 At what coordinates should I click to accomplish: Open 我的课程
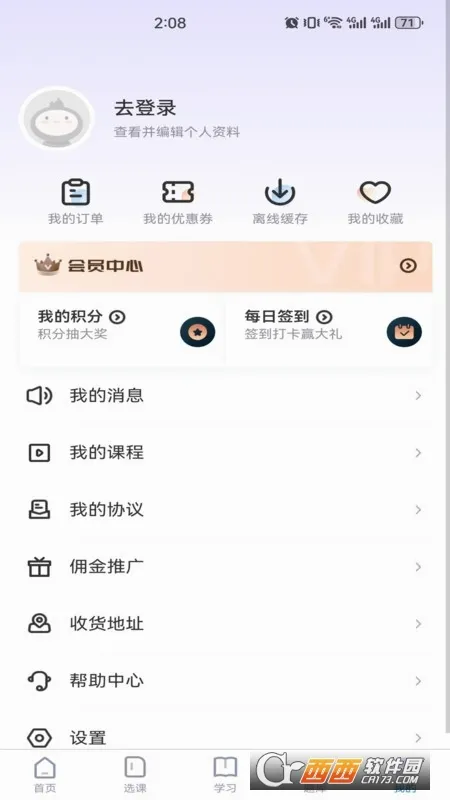(225, 453)
